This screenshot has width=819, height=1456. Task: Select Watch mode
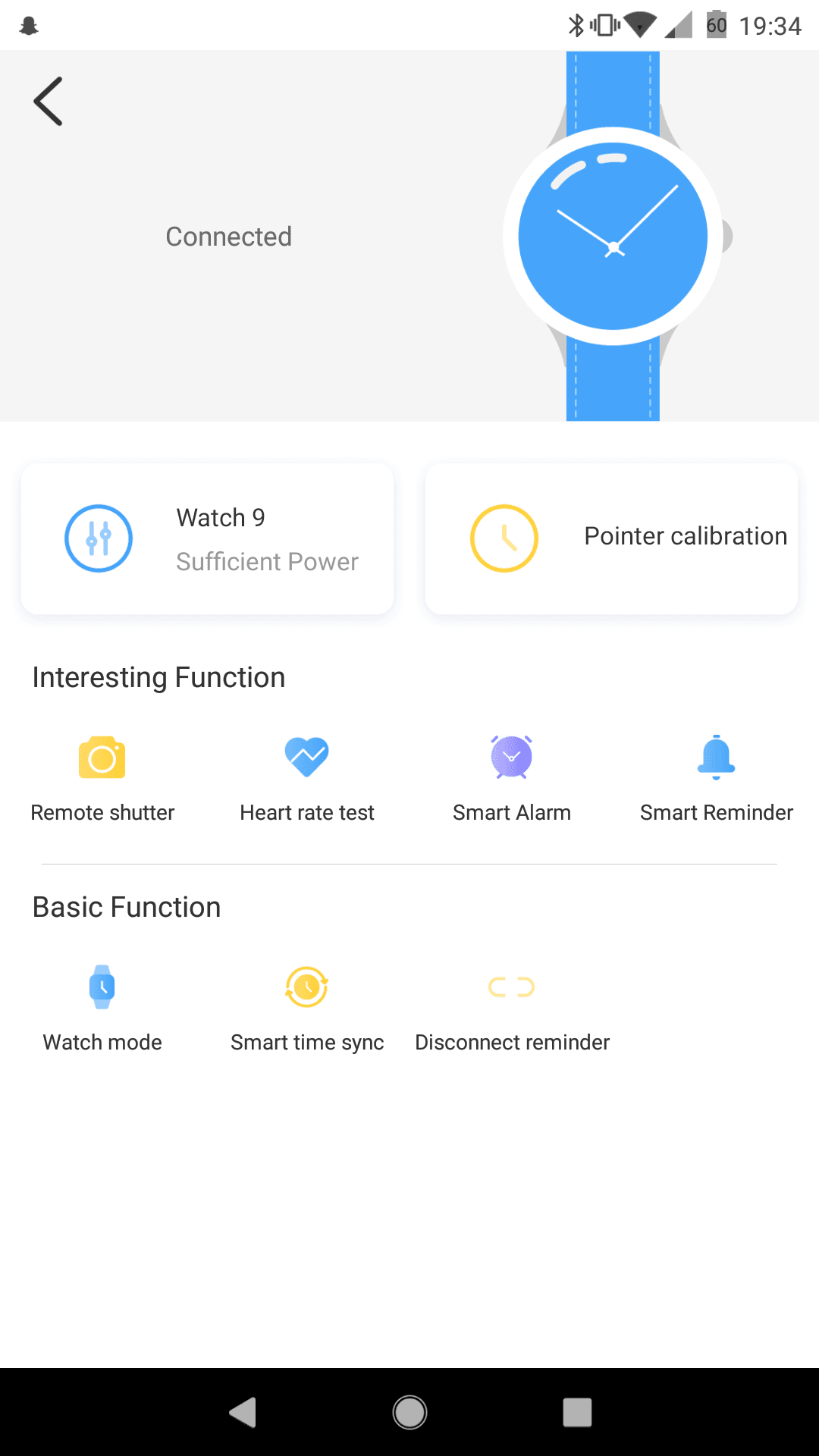(102, 1009)
